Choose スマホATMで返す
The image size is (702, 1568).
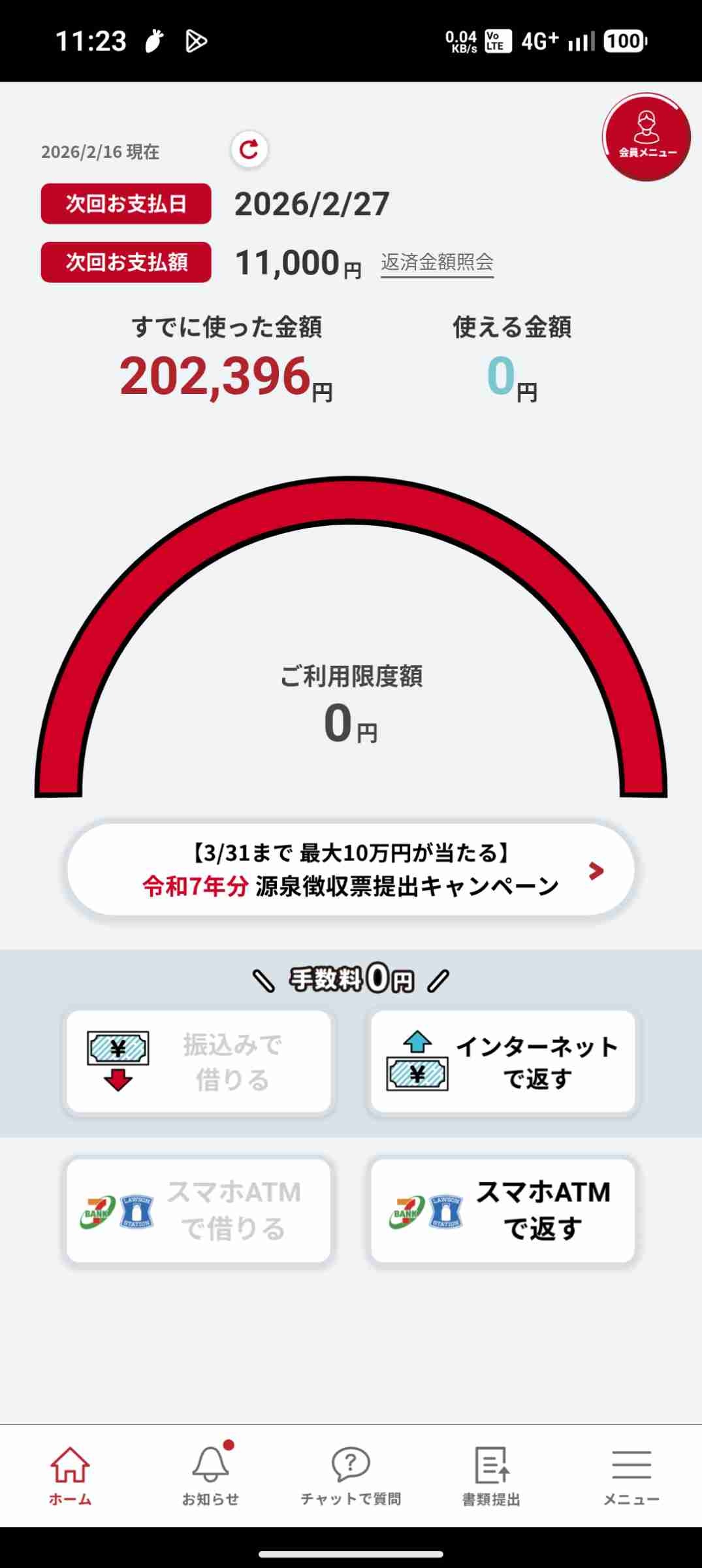point(503,1210)
